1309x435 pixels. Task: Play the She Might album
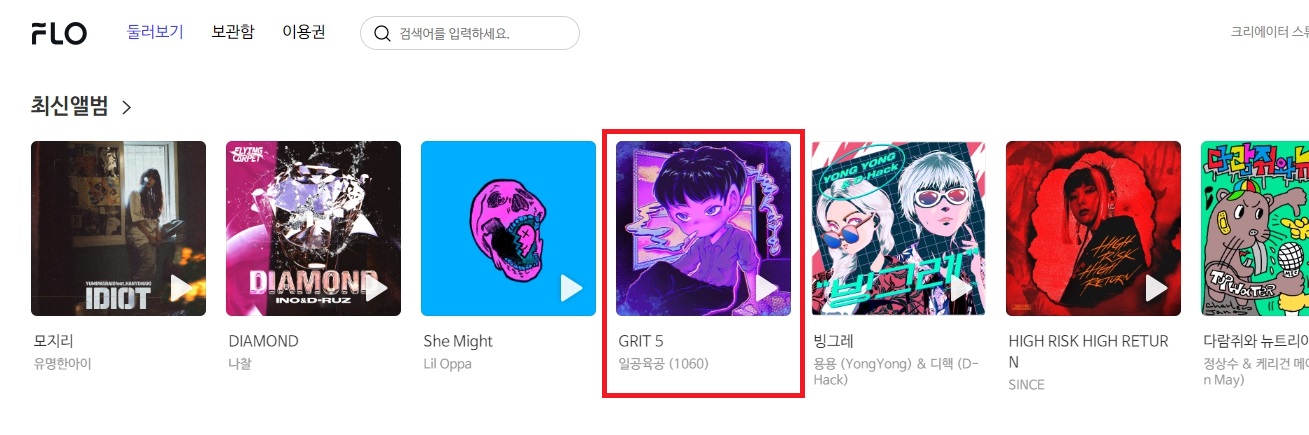tap(570, 289)
